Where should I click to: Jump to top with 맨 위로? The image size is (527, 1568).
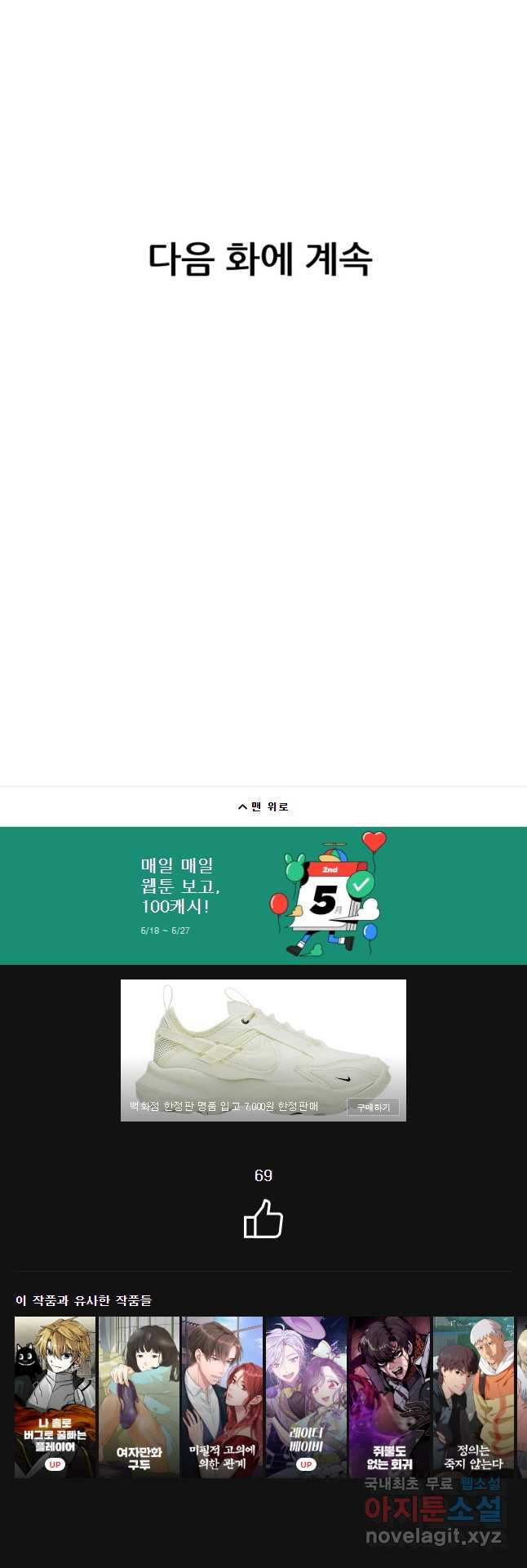click(x=263, y=806)
